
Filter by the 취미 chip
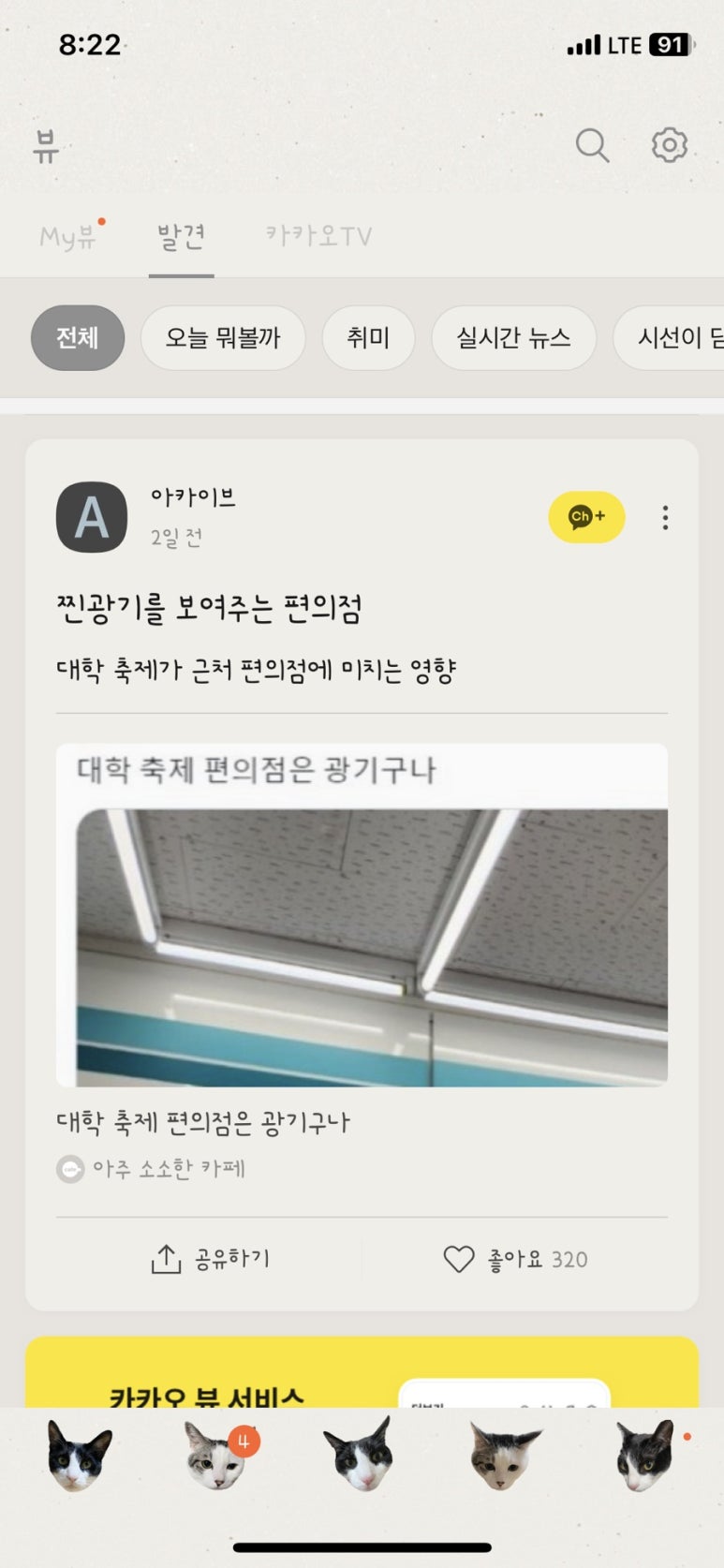(368, 337)
